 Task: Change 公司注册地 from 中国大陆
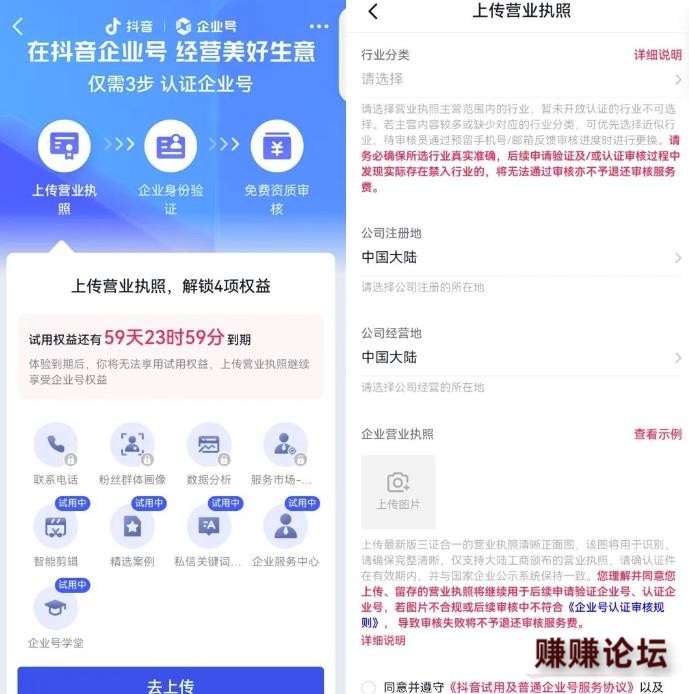520,257
